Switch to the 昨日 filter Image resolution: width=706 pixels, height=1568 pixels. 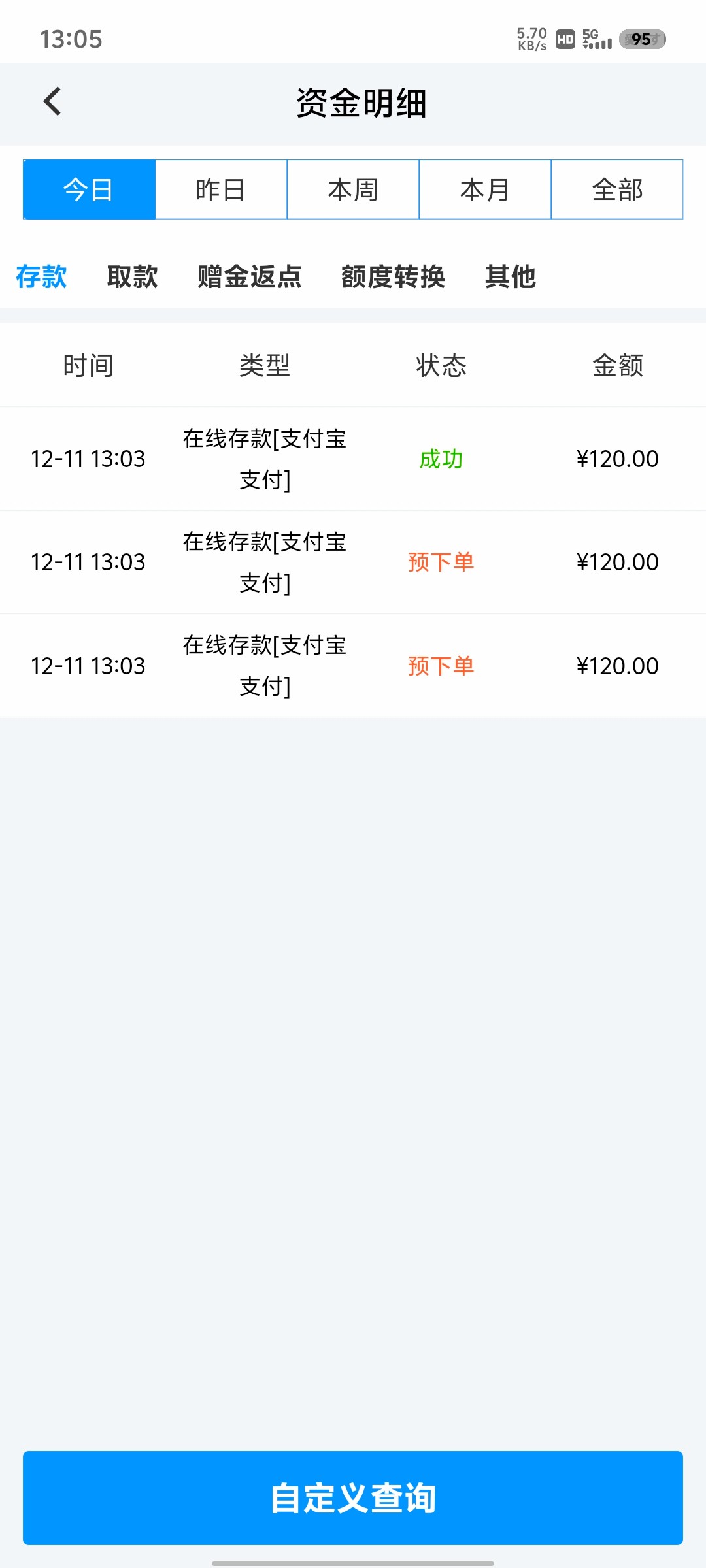click(x=221, y=189)
